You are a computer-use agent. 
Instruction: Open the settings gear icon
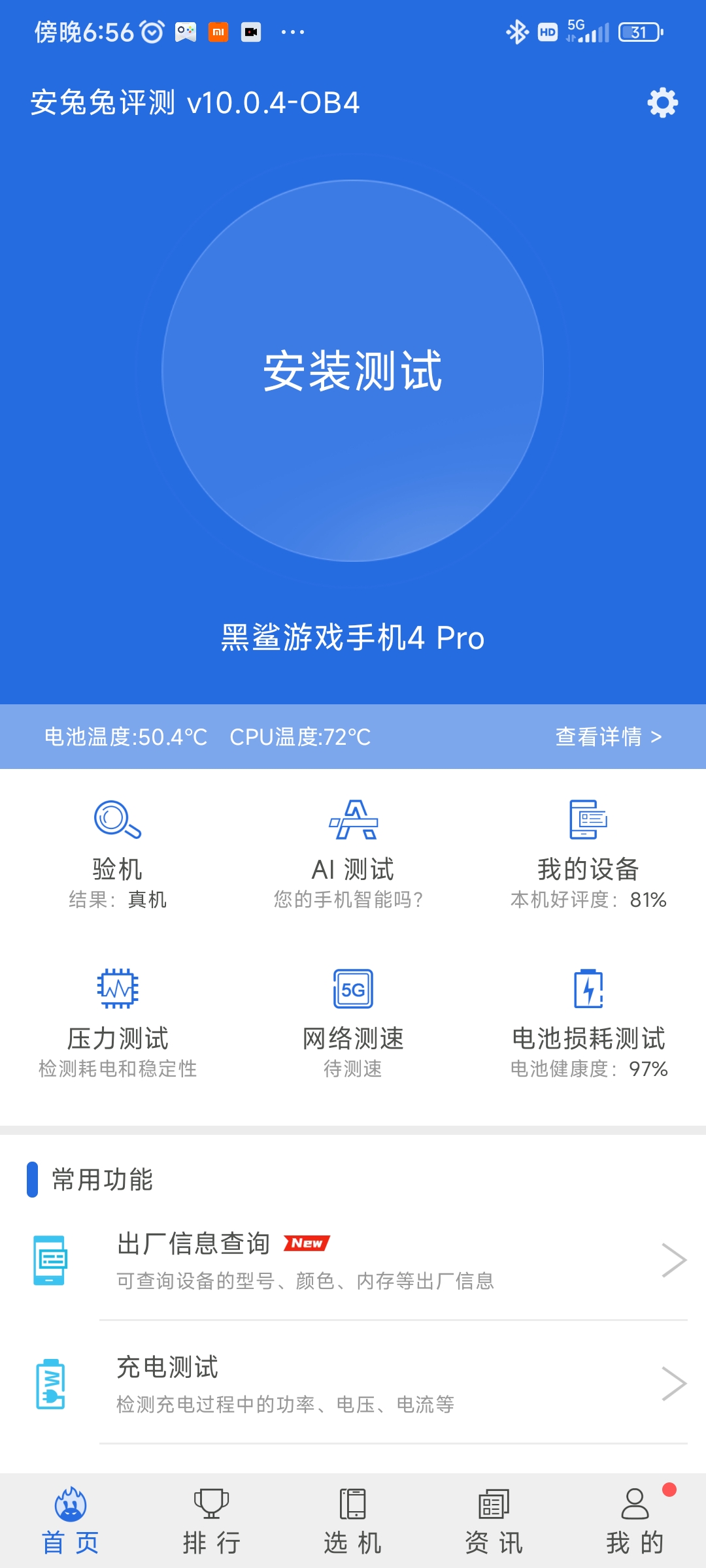662,103
